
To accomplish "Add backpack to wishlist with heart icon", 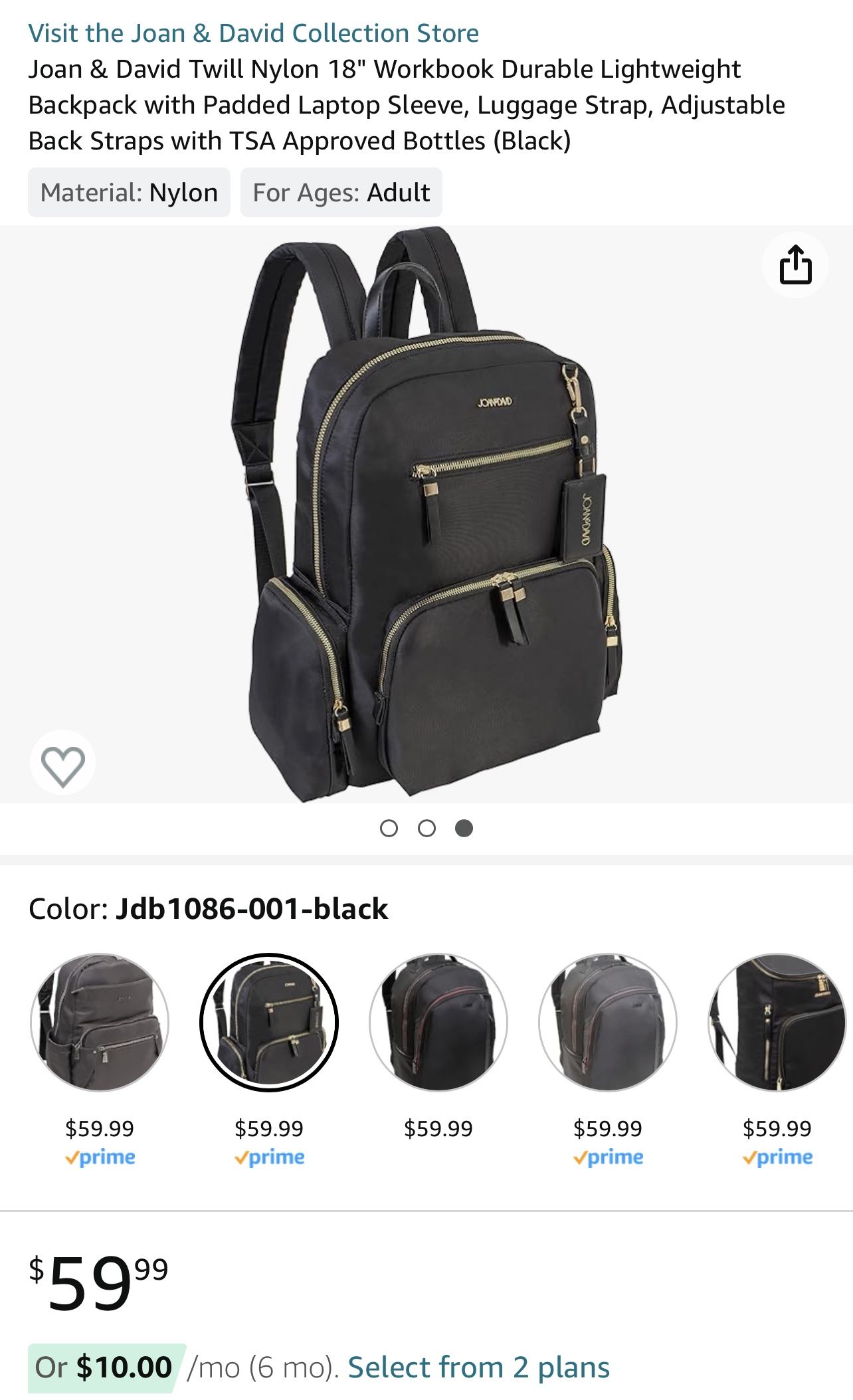I will click(62, 763).
